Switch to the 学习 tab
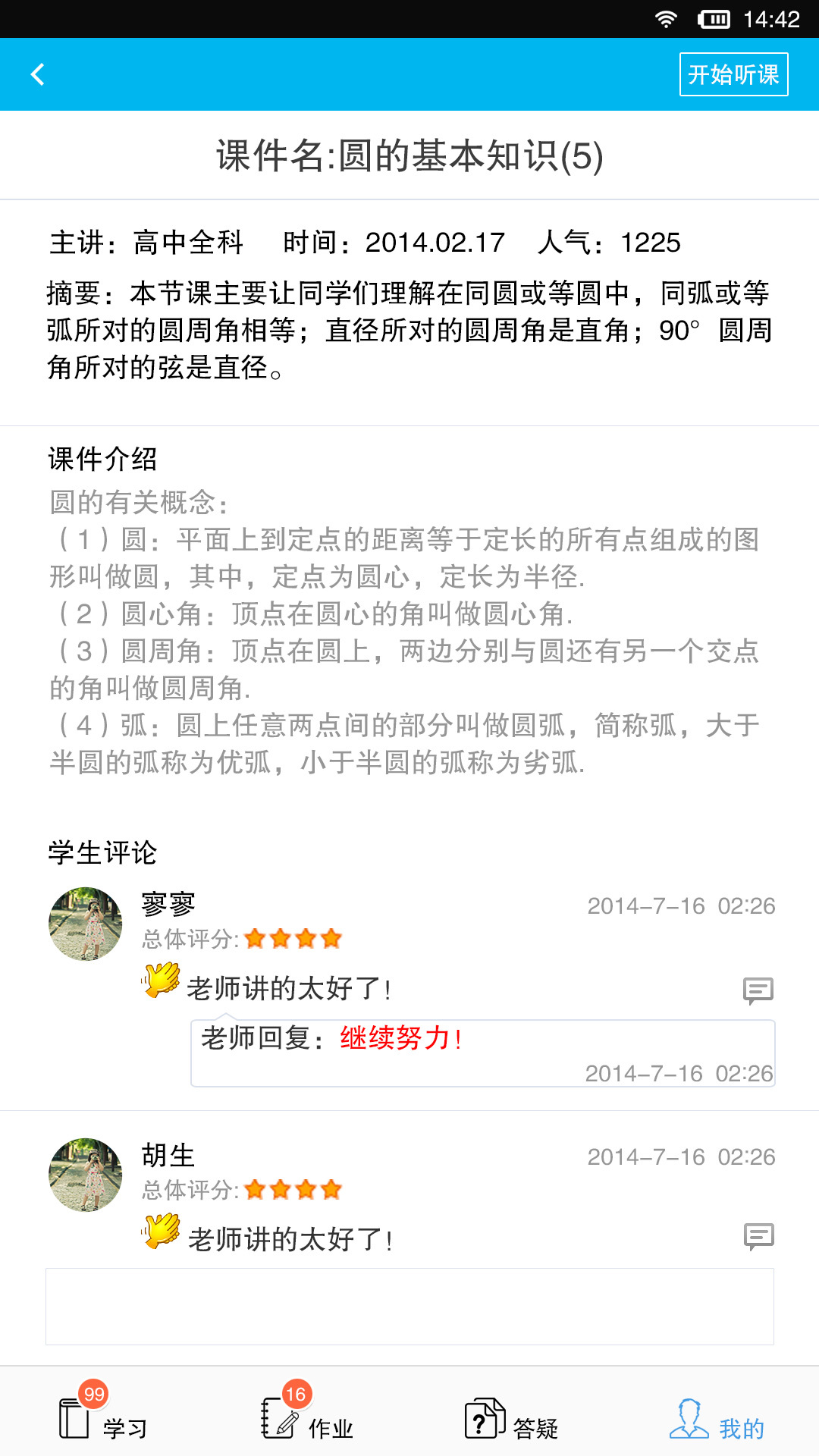Screen dimensions: 819x1456 [102, 1420]
